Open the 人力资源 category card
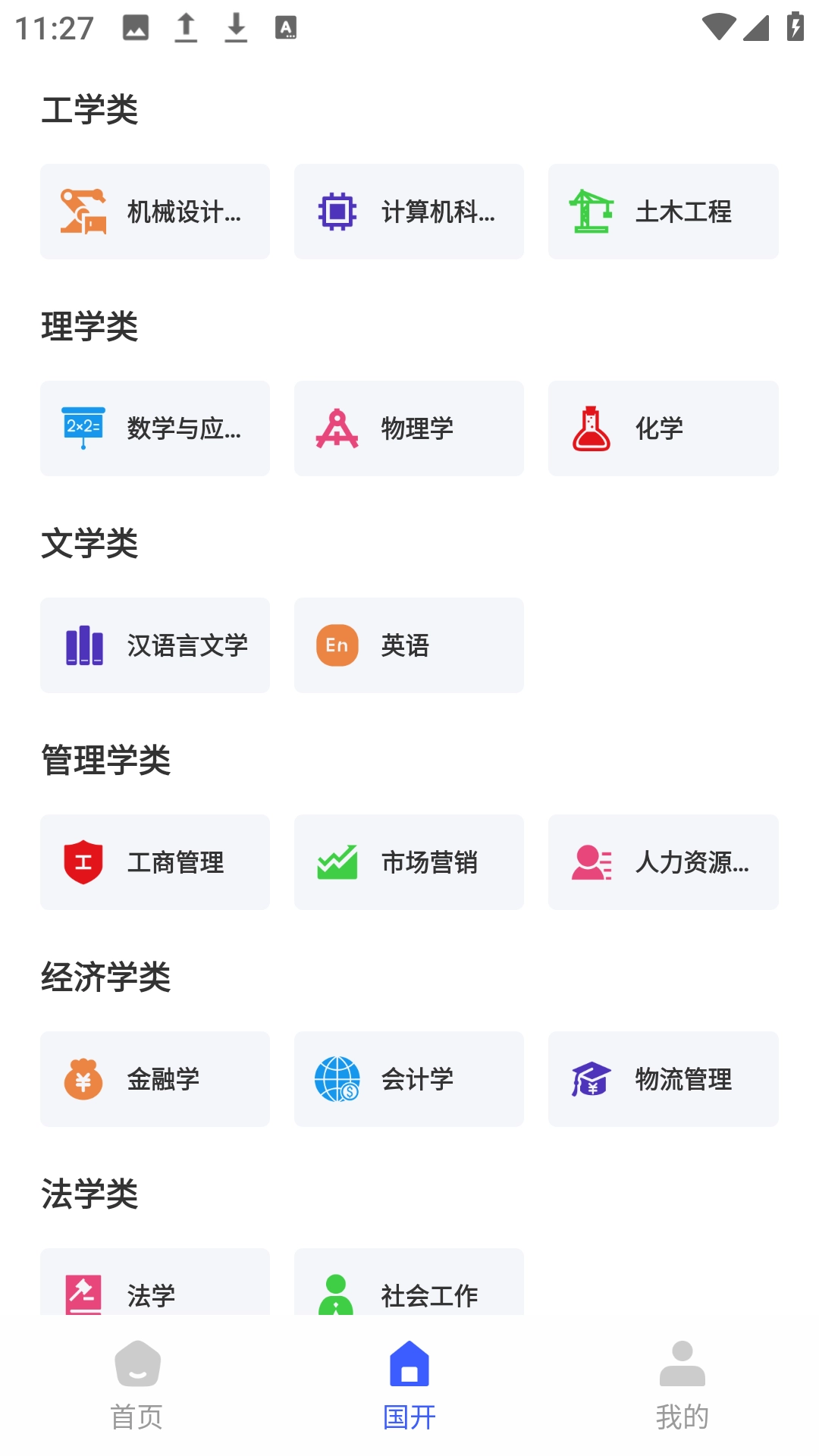Image resolution: width=819 pixels, height=1456 pixels. click(x=663, y=862)
